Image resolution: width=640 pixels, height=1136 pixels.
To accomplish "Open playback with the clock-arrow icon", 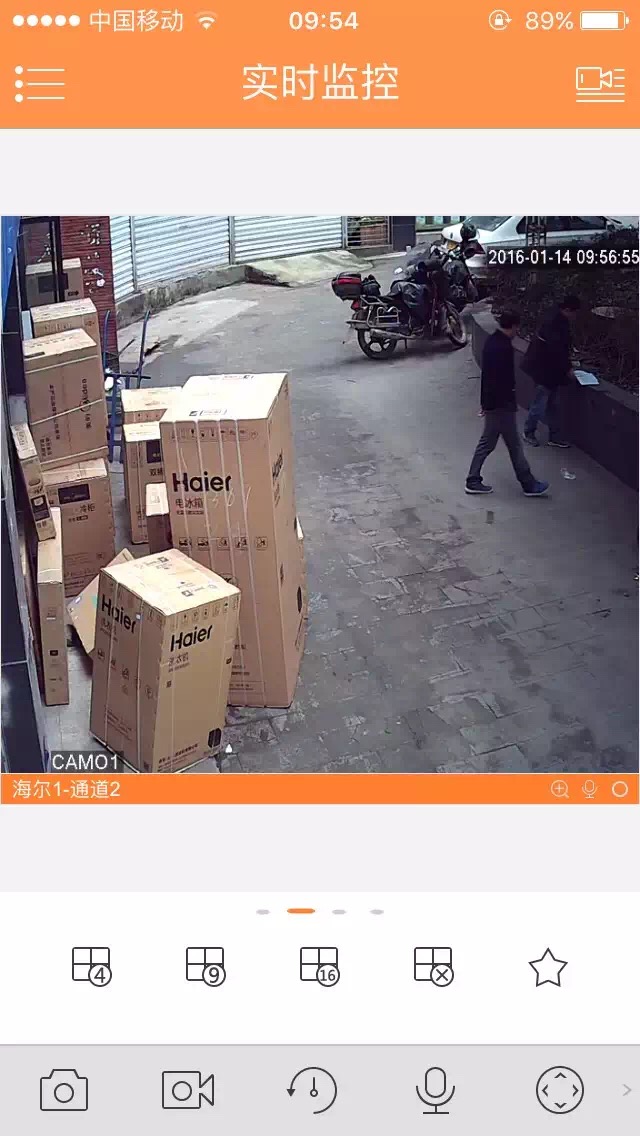I will [312, 1090].
